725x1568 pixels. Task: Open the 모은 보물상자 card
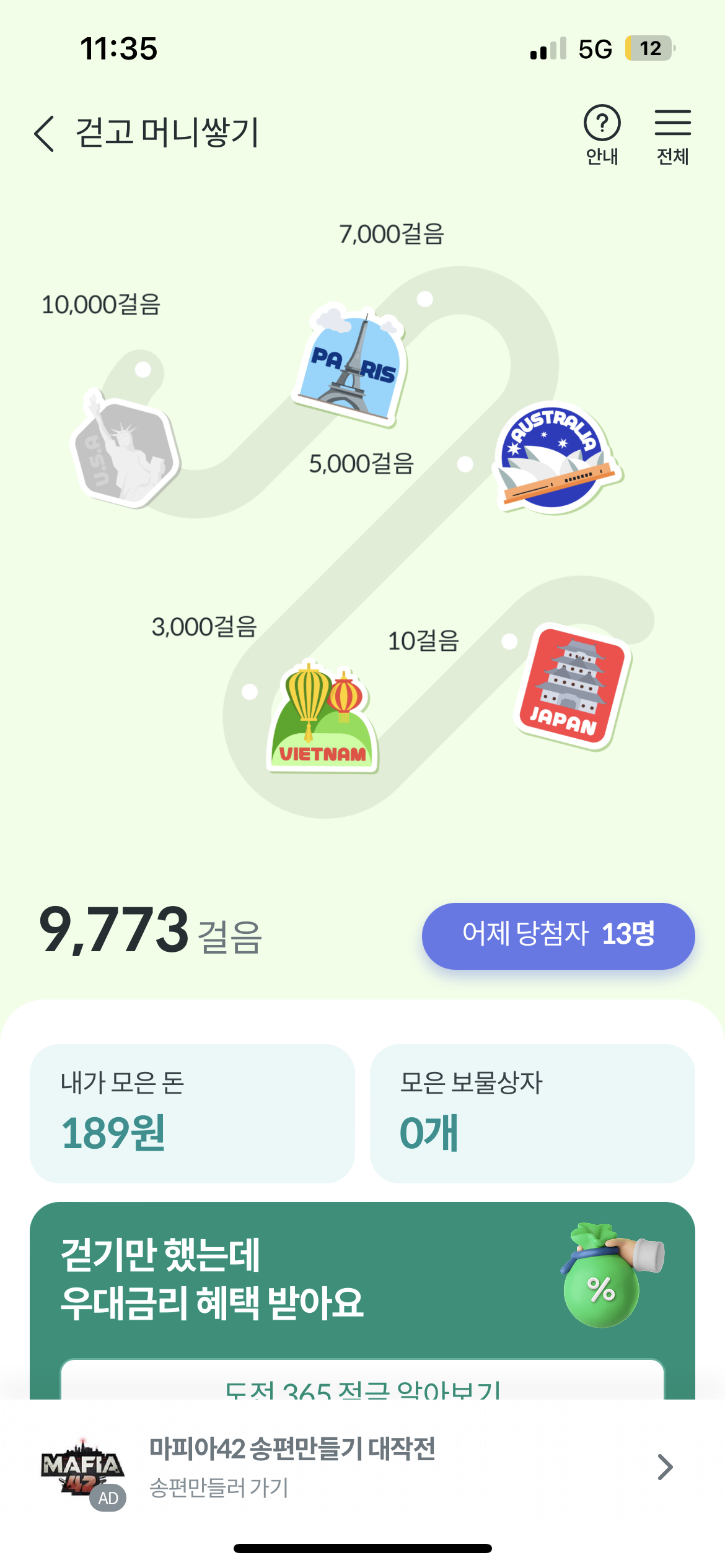coord(532,1113)
